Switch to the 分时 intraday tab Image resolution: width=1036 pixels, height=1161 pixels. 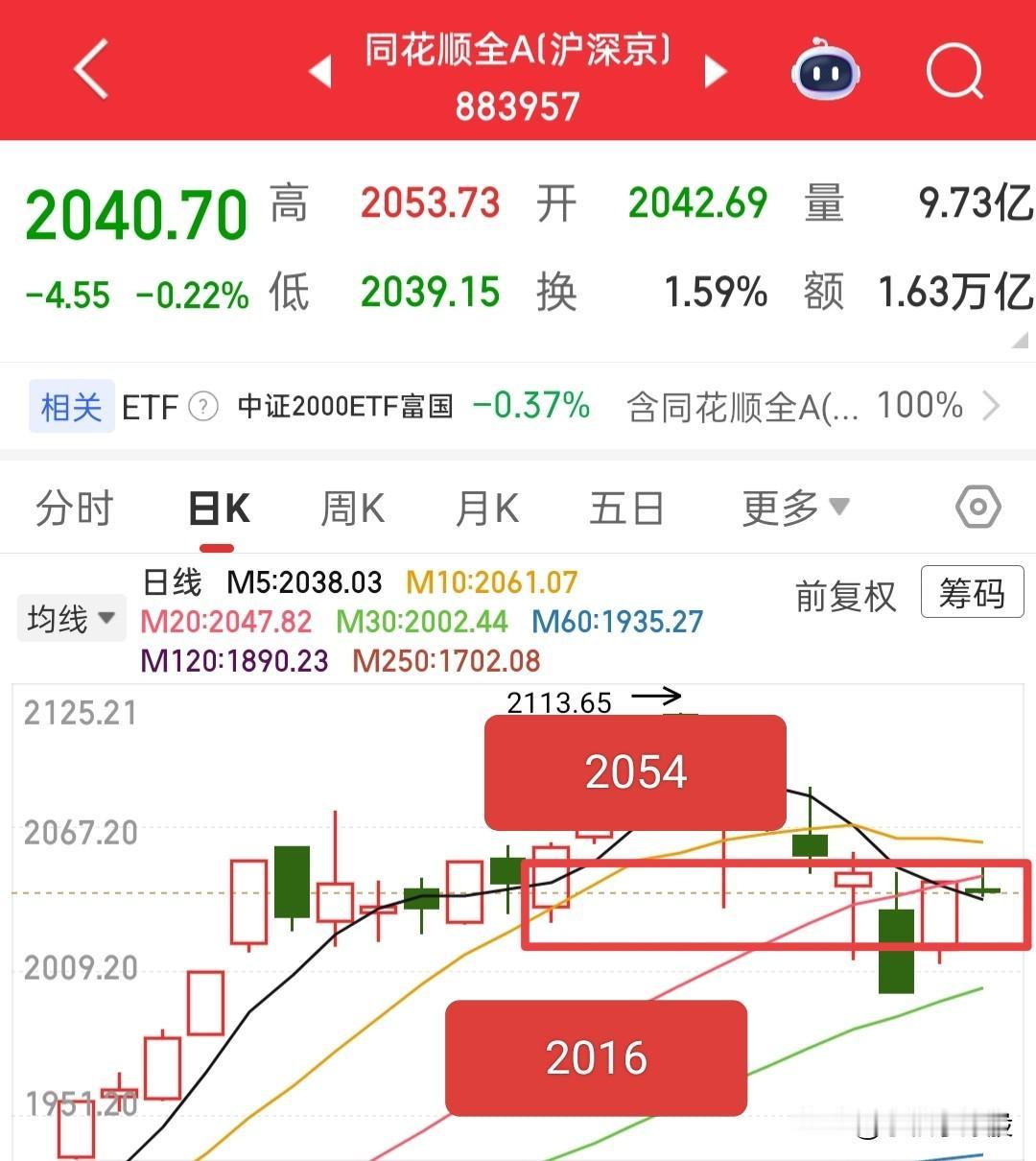75,507
